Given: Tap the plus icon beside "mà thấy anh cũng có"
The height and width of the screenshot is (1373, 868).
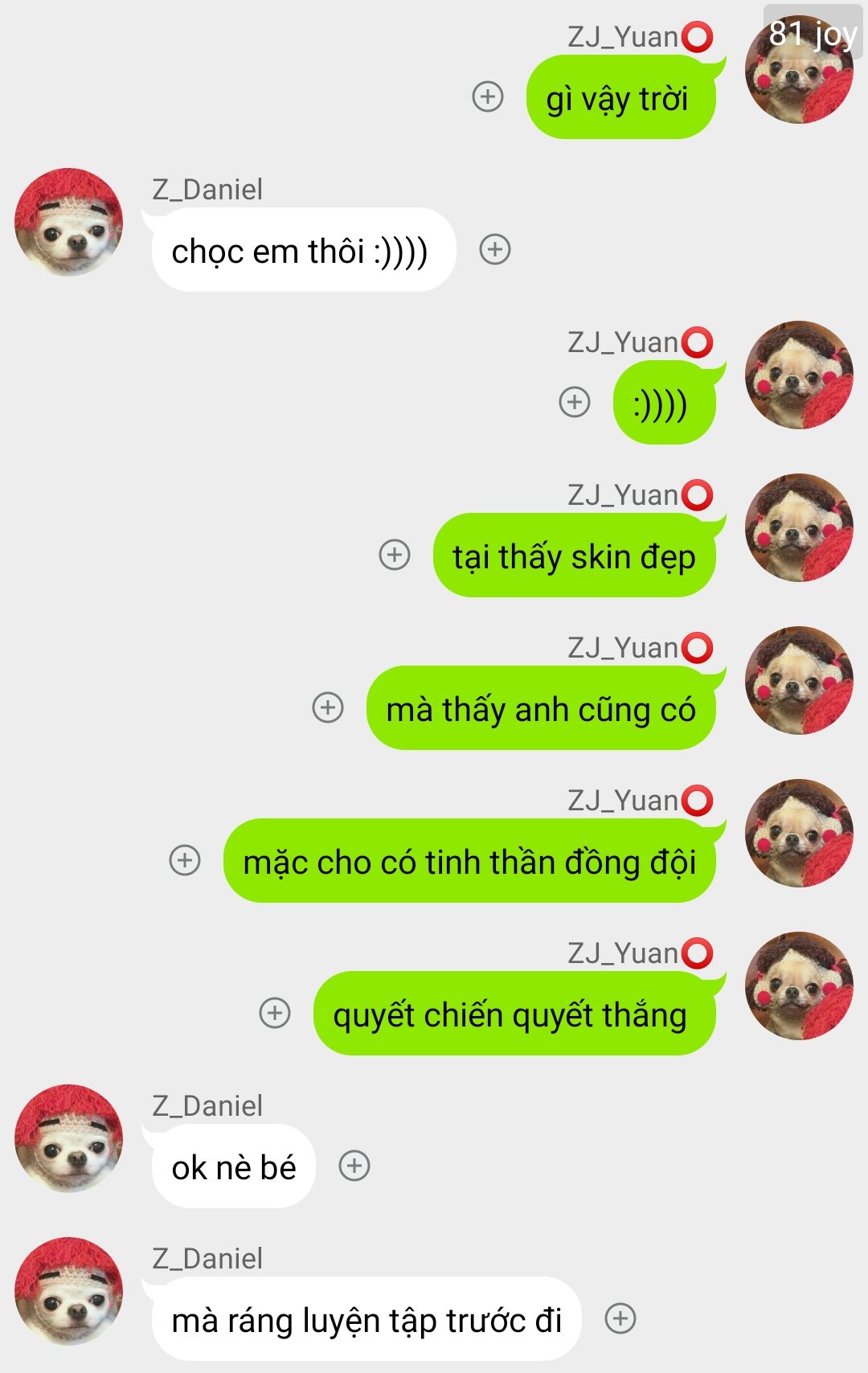Looking at the screenshot, I should pyautogui.click(x=328, y=707).
